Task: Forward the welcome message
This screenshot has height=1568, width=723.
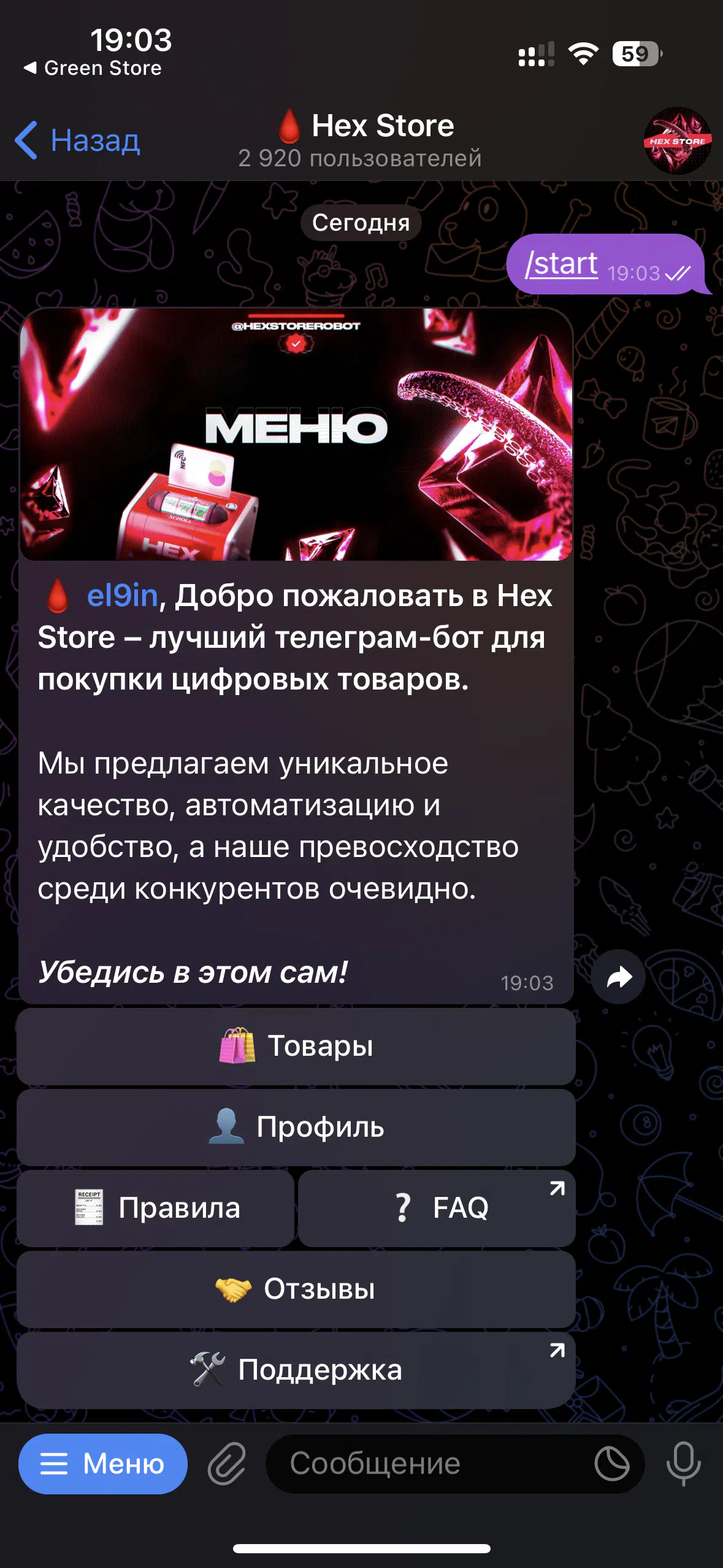Action: 618,977
